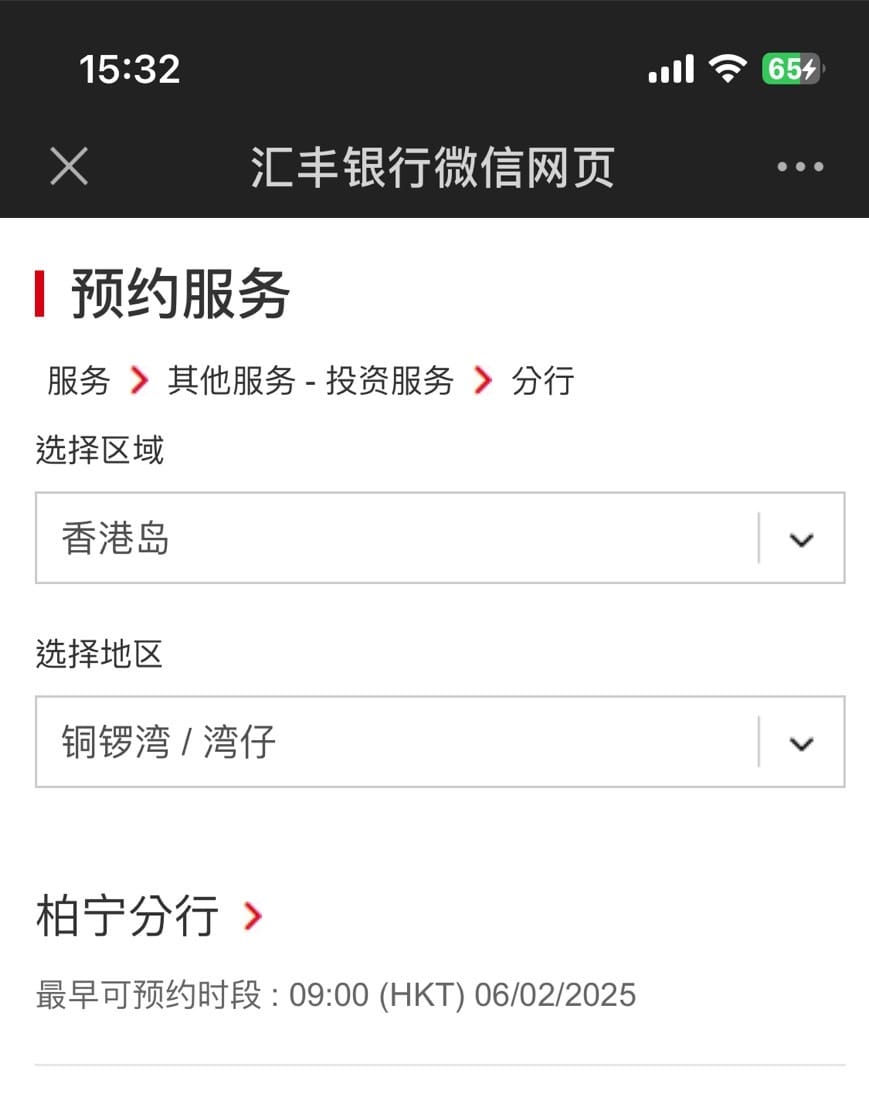Expand the 选择区域 dropdown showing 香港岛
The image size is (869, 1094).
point(440,538)
